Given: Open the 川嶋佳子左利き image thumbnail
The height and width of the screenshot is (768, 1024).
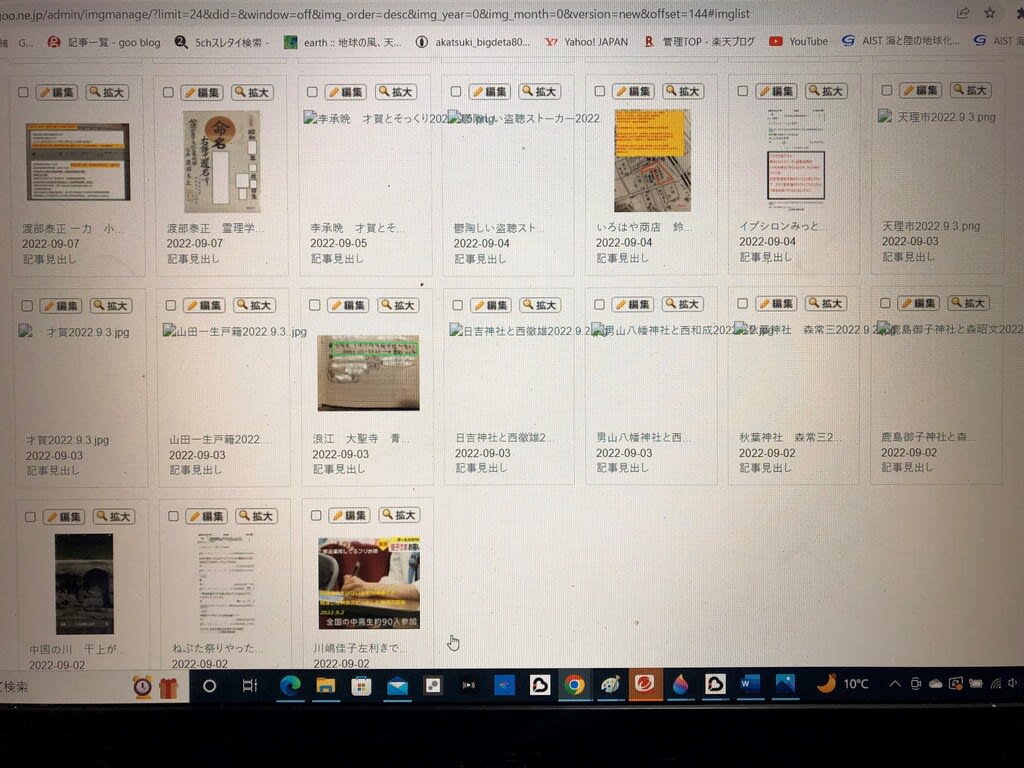Looking at the screenshot, I should click(x=368, y=583).
